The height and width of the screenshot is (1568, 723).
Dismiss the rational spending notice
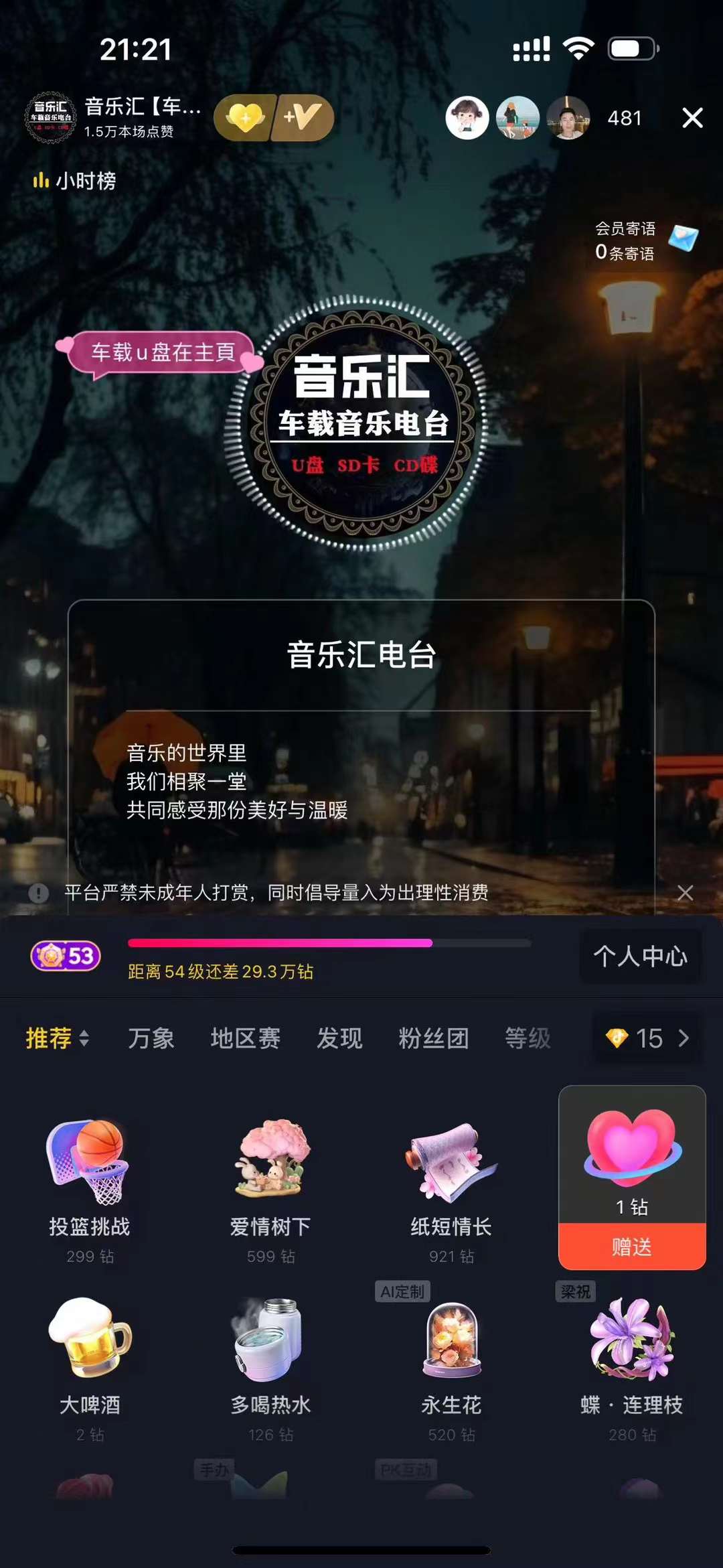[x=685, y=893]
